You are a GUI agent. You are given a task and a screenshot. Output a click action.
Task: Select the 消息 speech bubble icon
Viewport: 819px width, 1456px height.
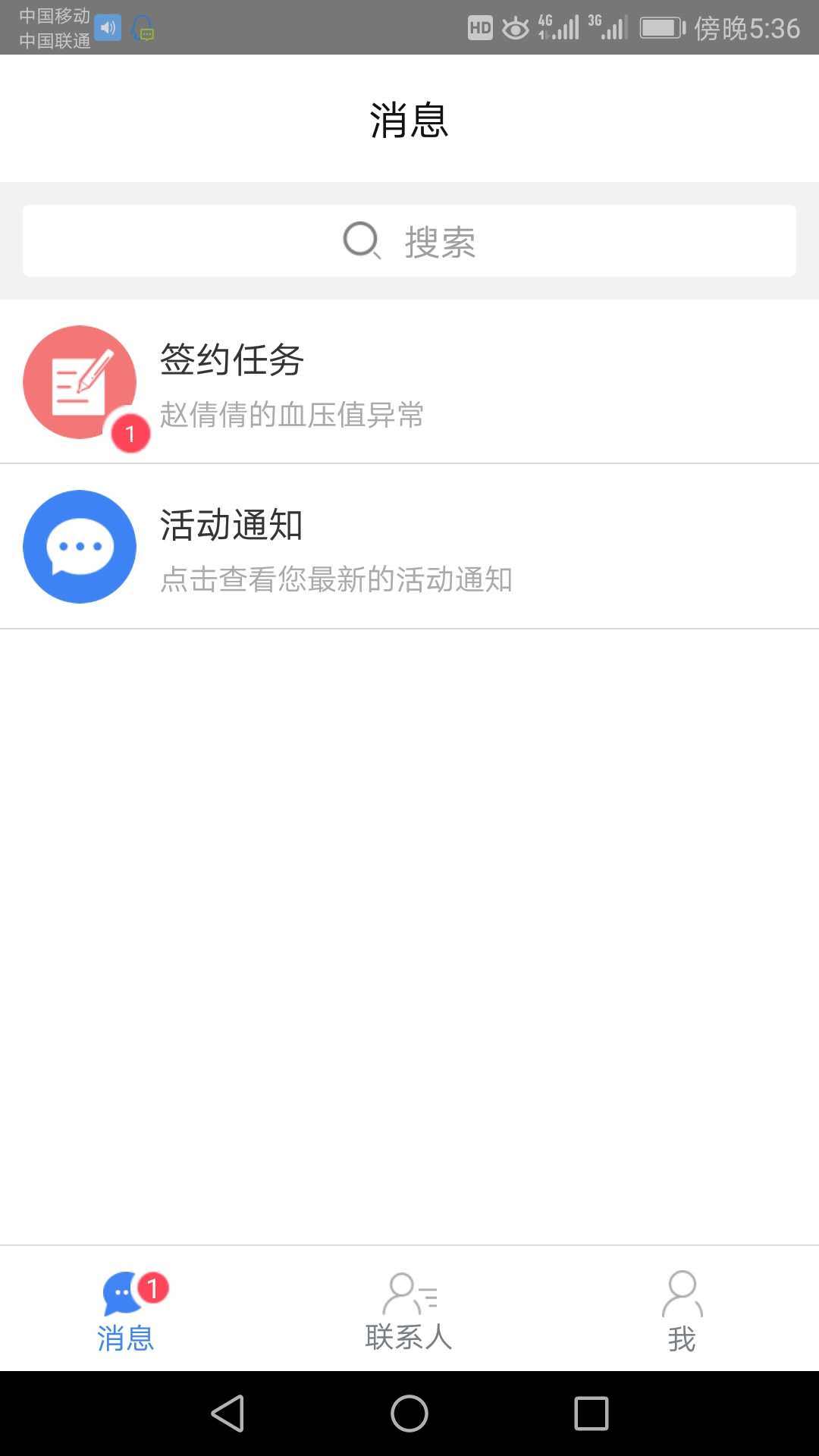point(121,1291)
